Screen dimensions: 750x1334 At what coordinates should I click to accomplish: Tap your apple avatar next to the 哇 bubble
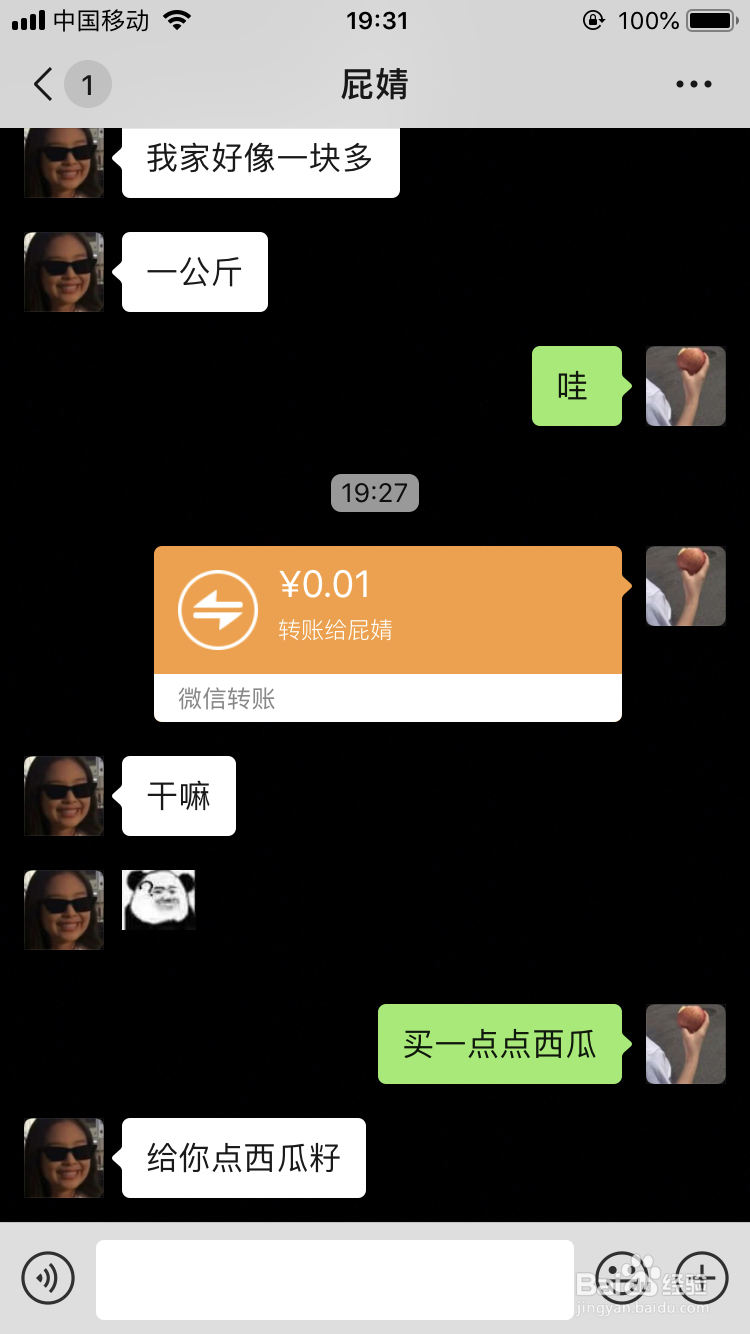(x=685, y=387)
